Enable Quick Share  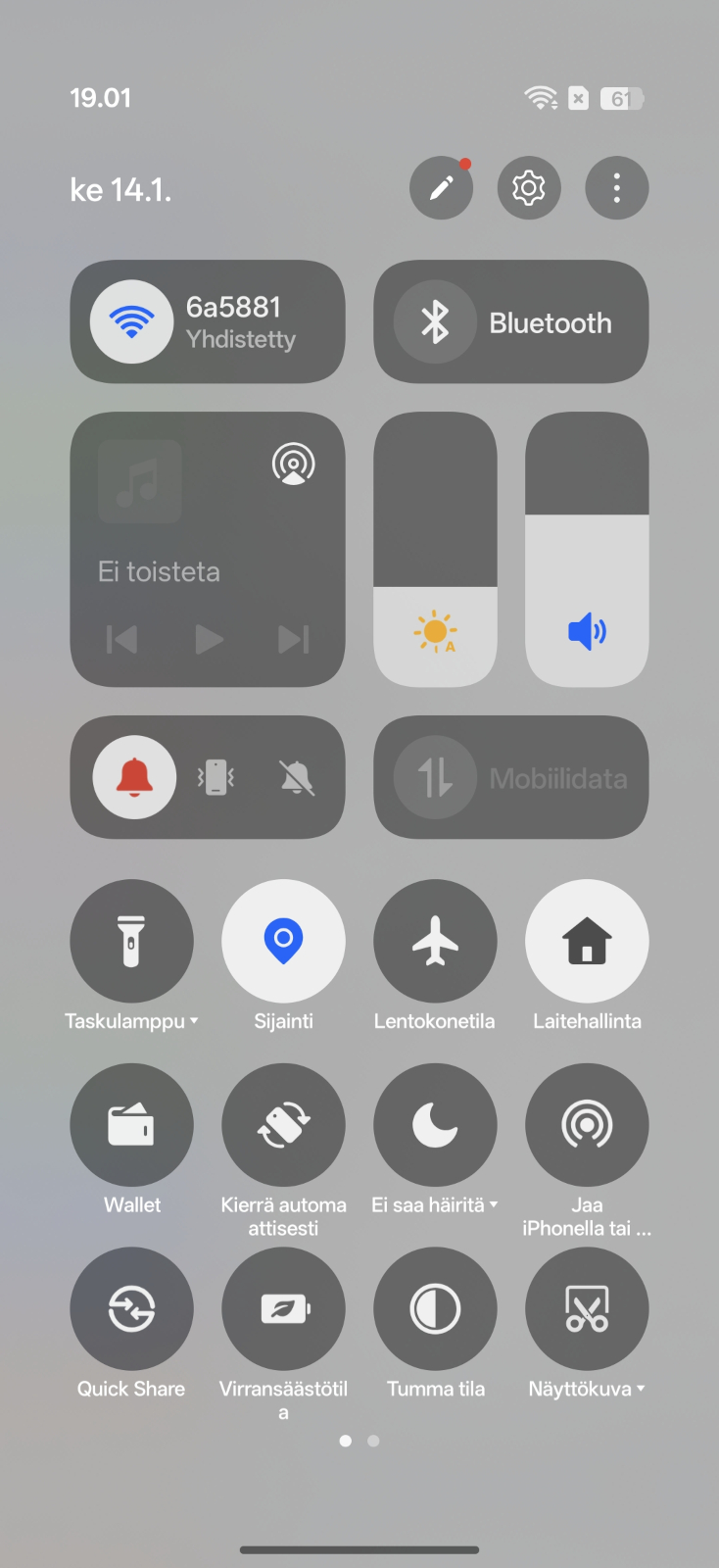click(131, 1308)
